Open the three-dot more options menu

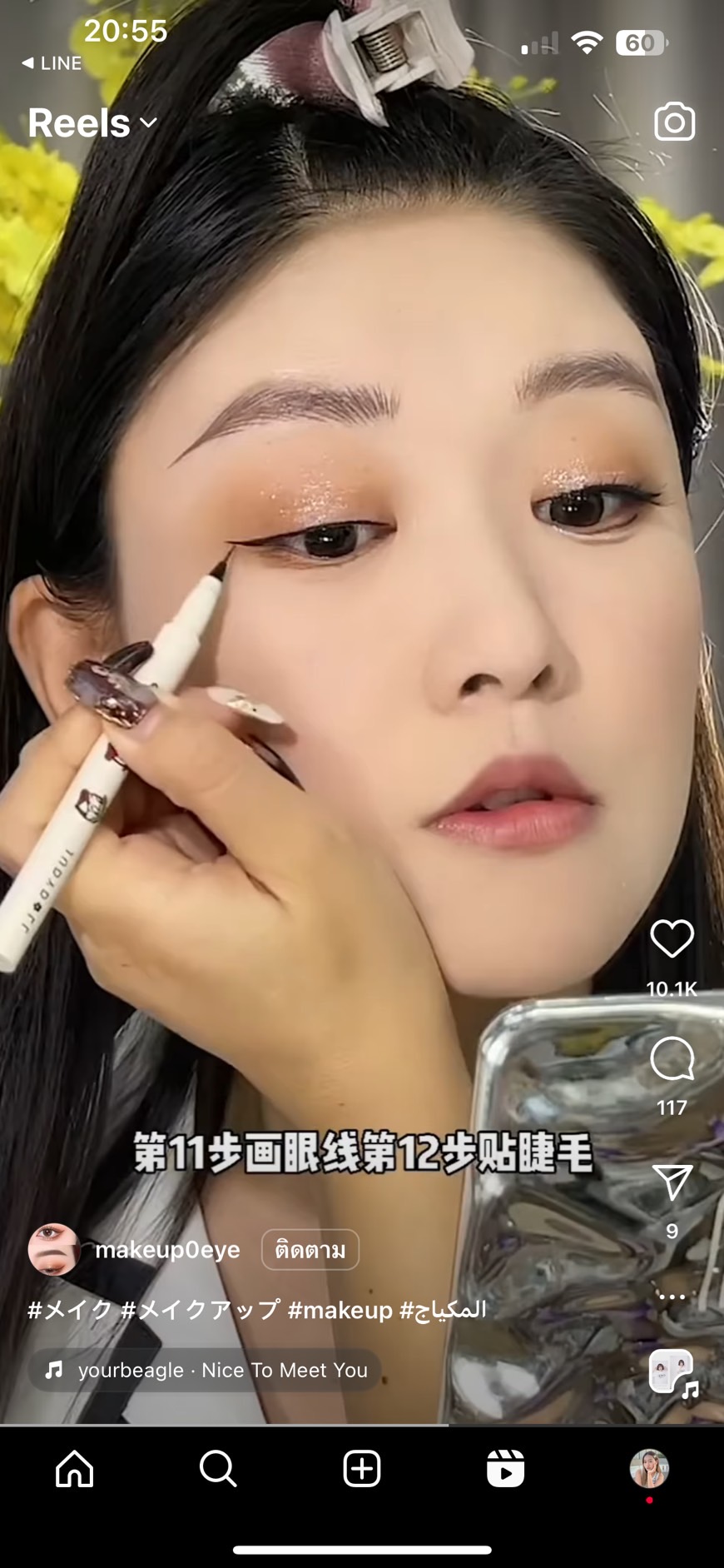click(672, 1297)
